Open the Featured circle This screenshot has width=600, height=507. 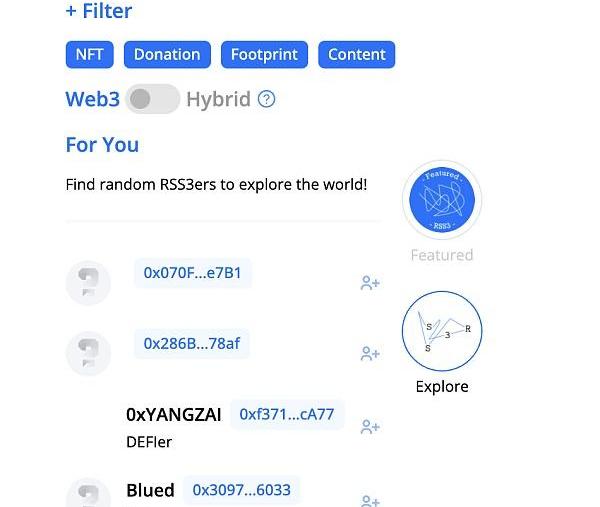coord(442,200)
